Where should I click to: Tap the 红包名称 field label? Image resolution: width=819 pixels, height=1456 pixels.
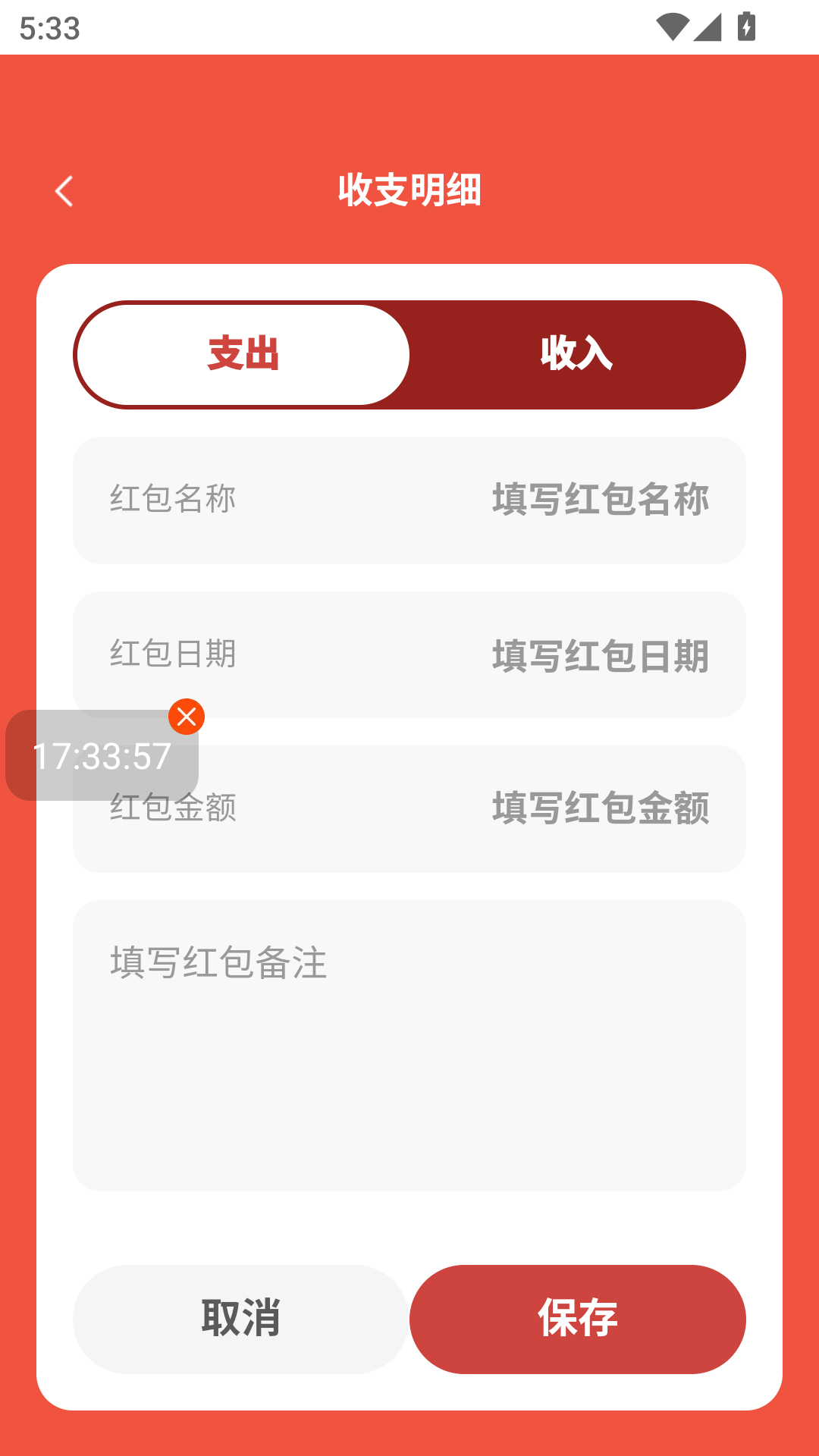tap(174, 498)
